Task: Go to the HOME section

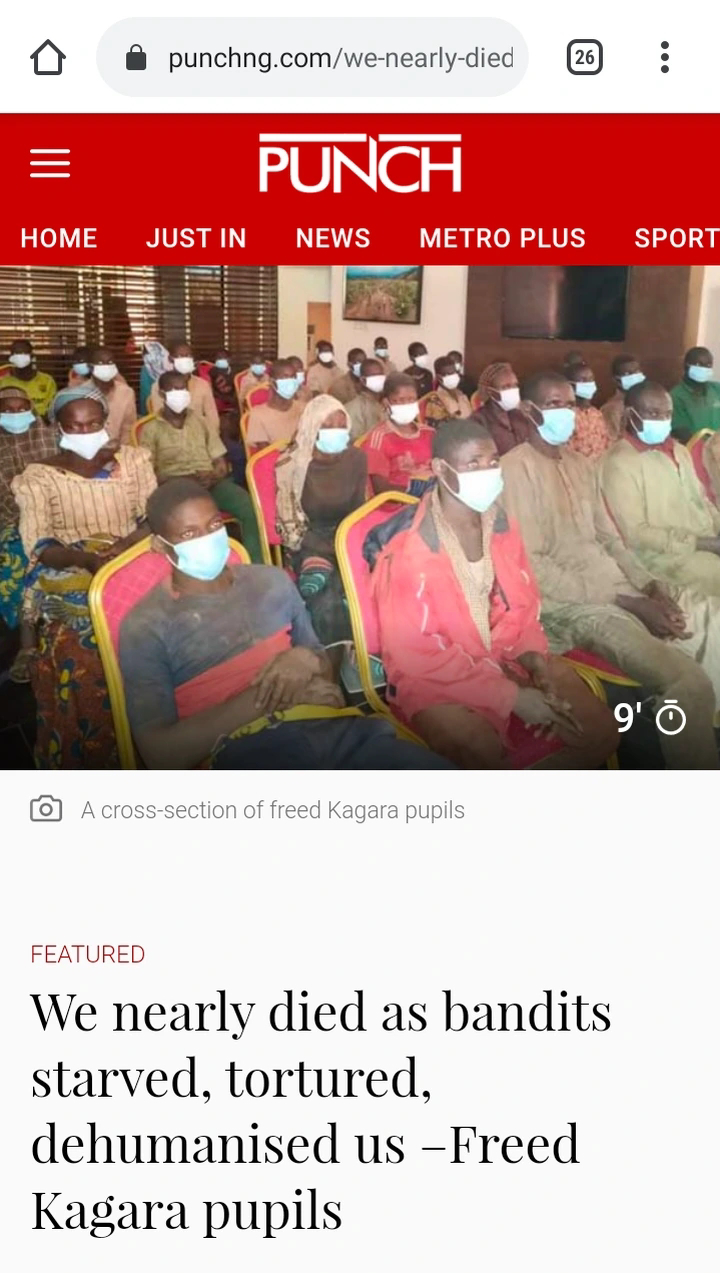Action: coord(59,238)
